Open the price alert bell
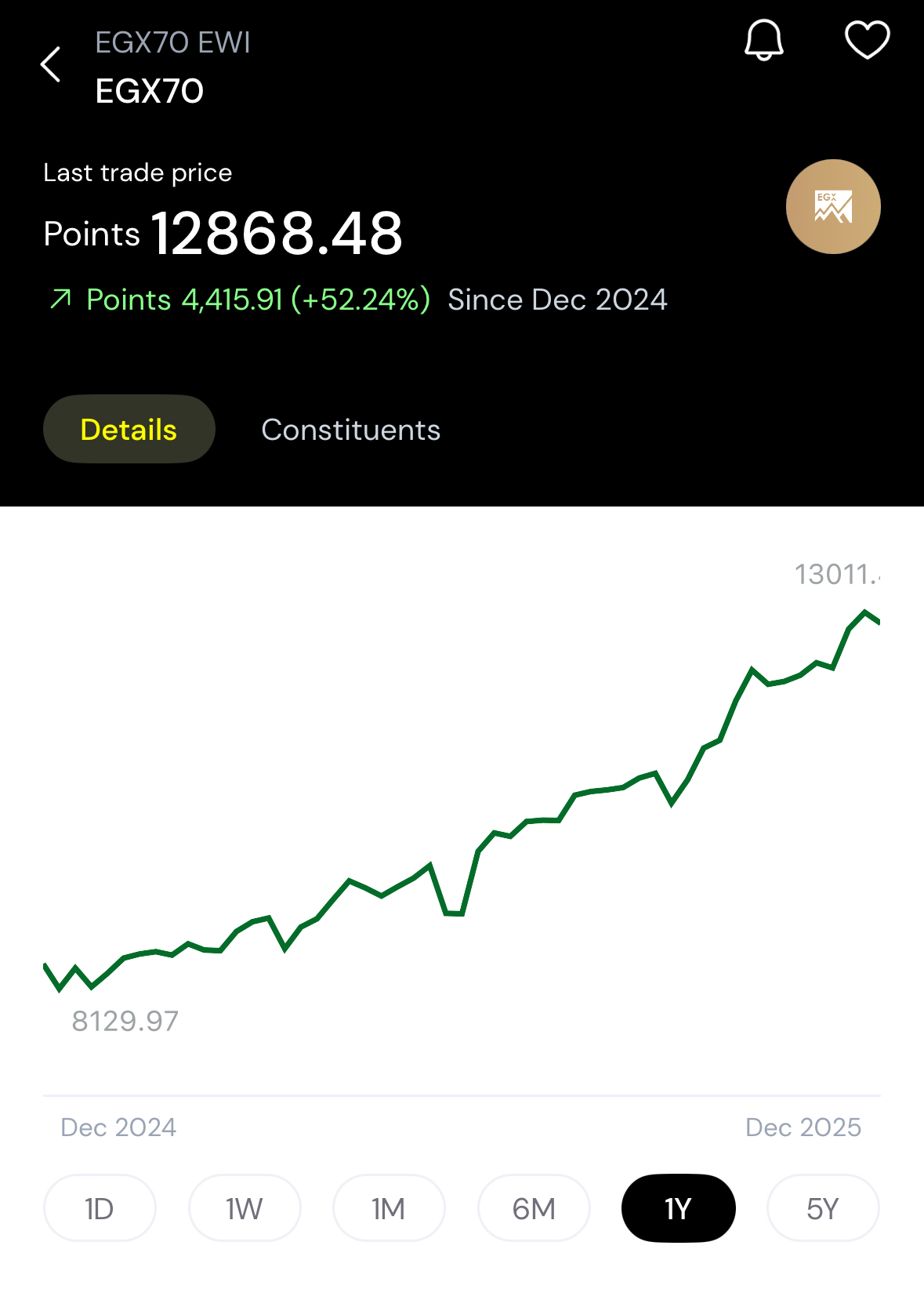Image resolution: width=924 pixels, height=1289 pixels. click(763, 40)
